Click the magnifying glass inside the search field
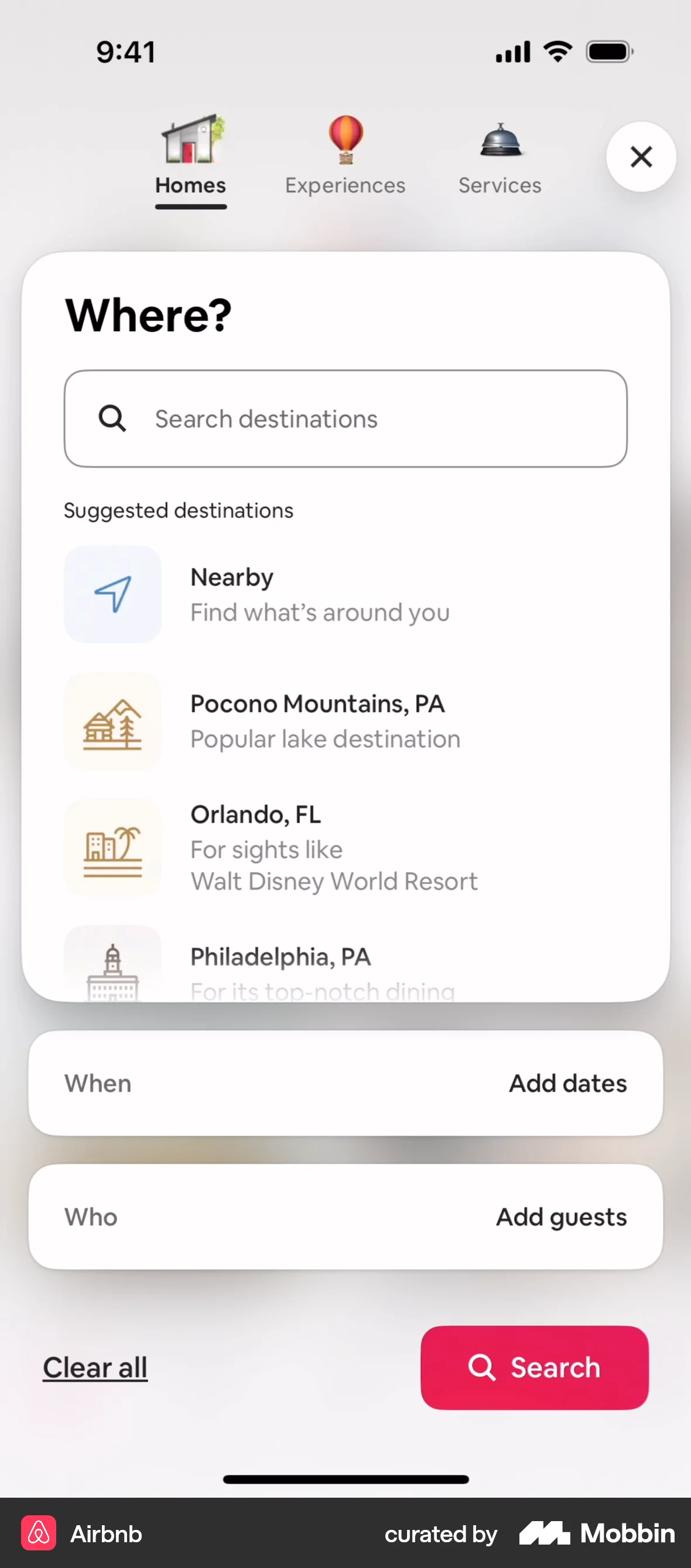This screenshot has height=1568, width=691. [112, 418]
